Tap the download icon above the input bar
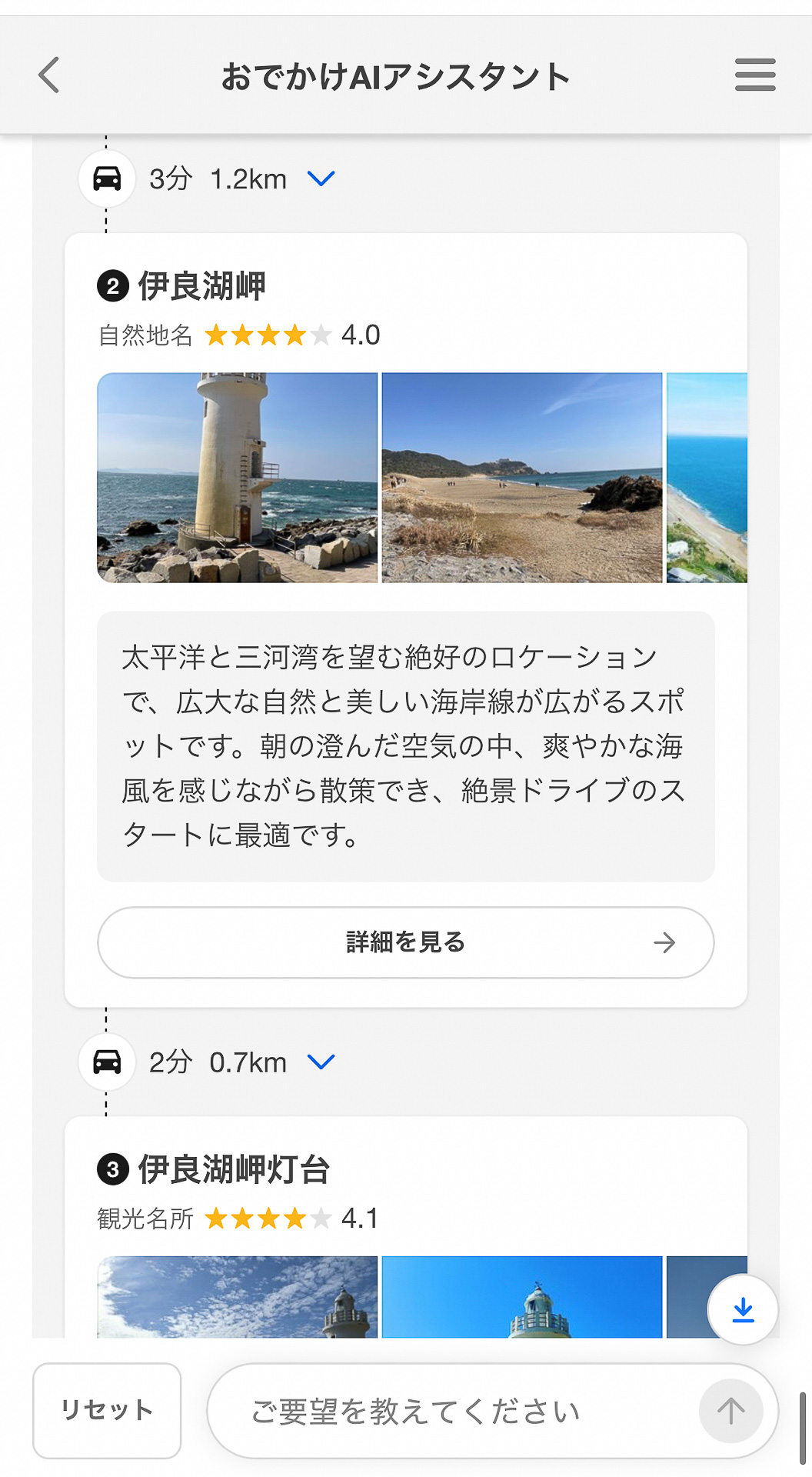This screenshot has height=1477, width=812. (x=742, y=1309)
